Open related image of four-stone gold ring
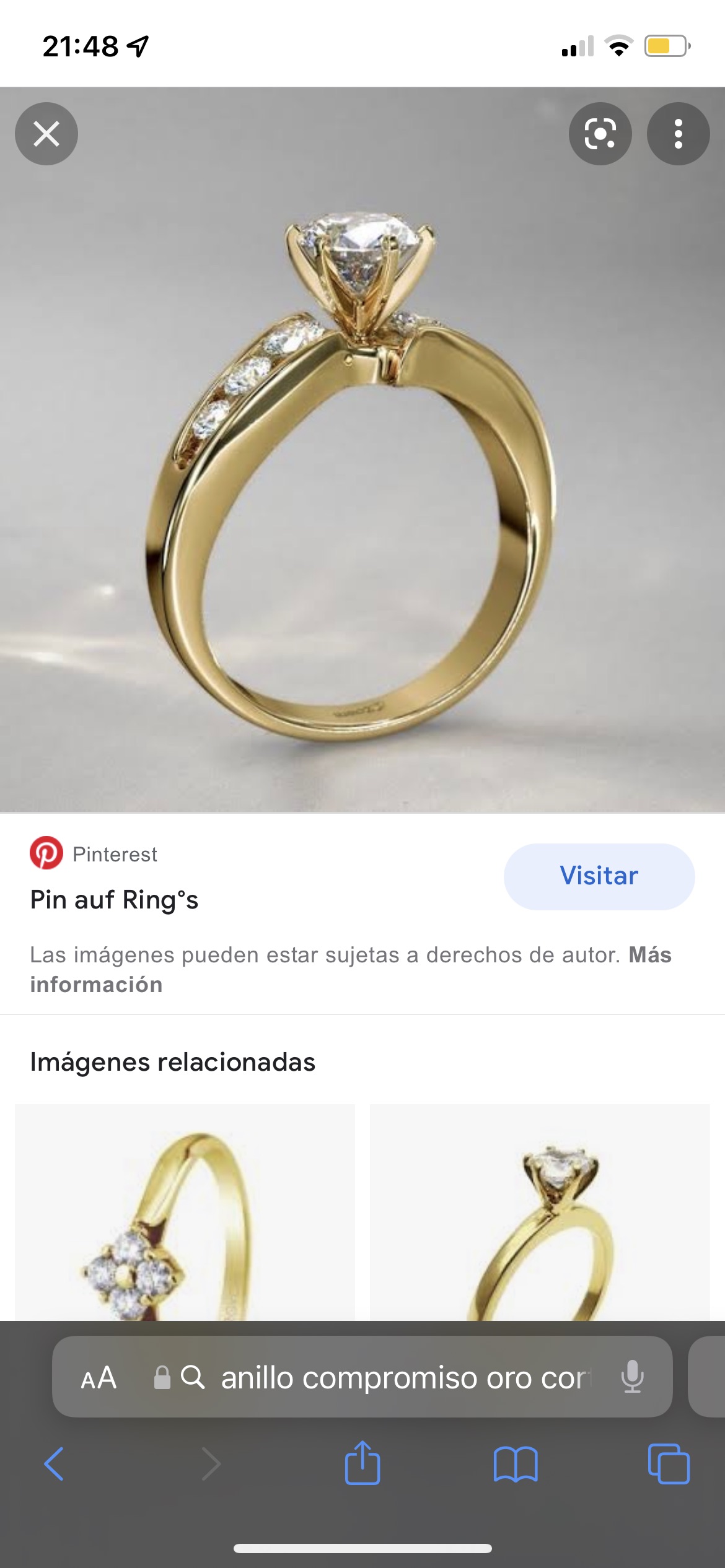This screenshot has width=725, height=1568. pyautogui.click(x=185, y=1212)
